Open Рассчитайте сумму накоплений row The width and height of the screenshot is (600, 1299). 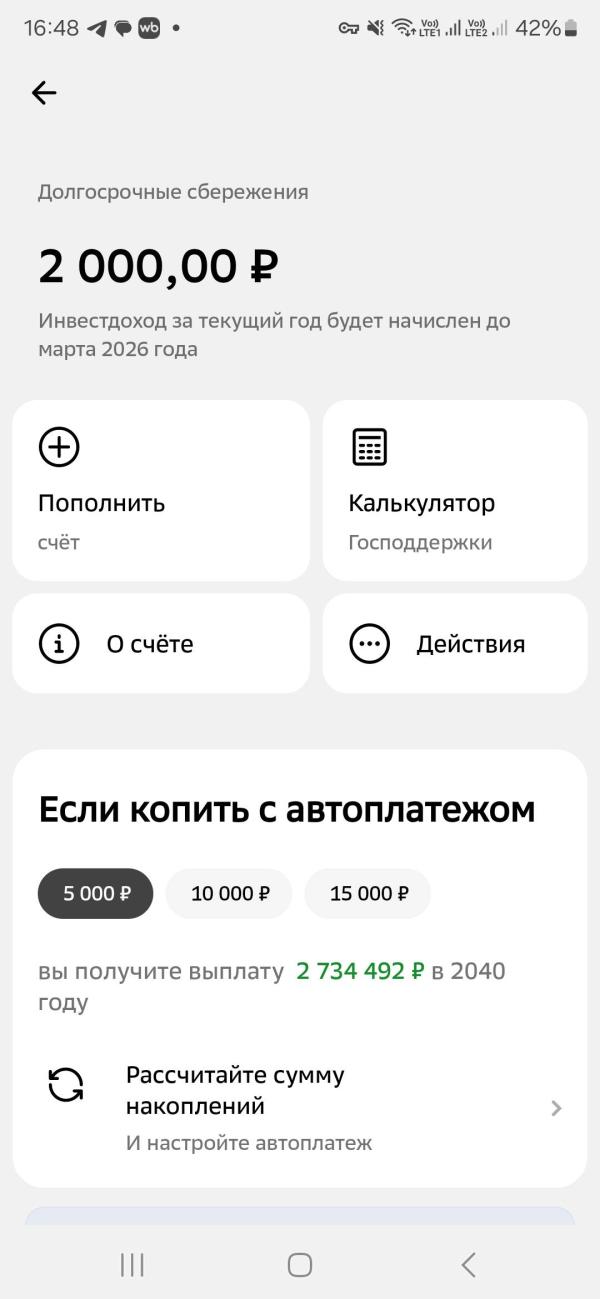300,1108
